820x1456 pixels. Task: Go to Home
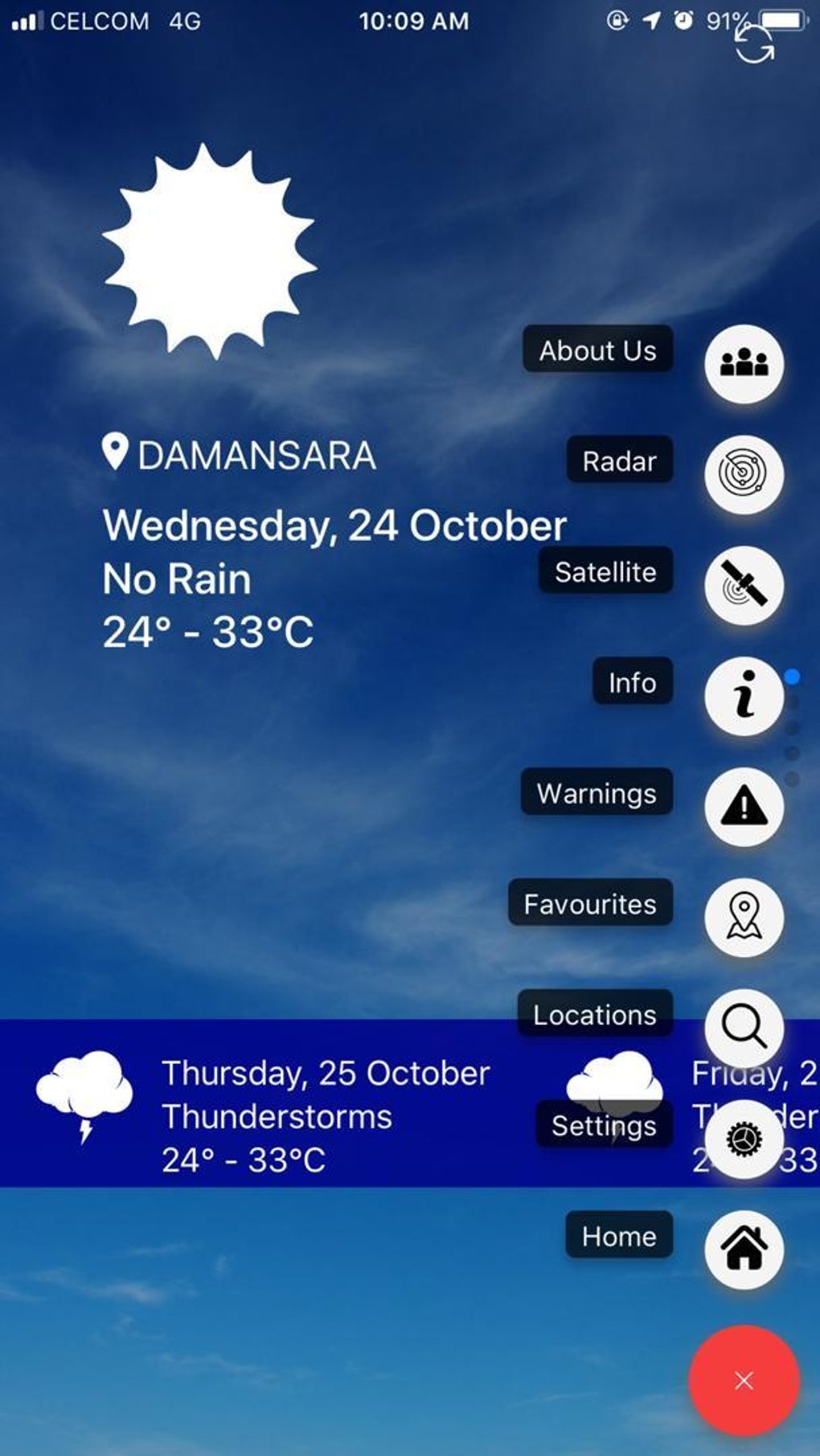pyautogui.click(x=744, y=1249)
